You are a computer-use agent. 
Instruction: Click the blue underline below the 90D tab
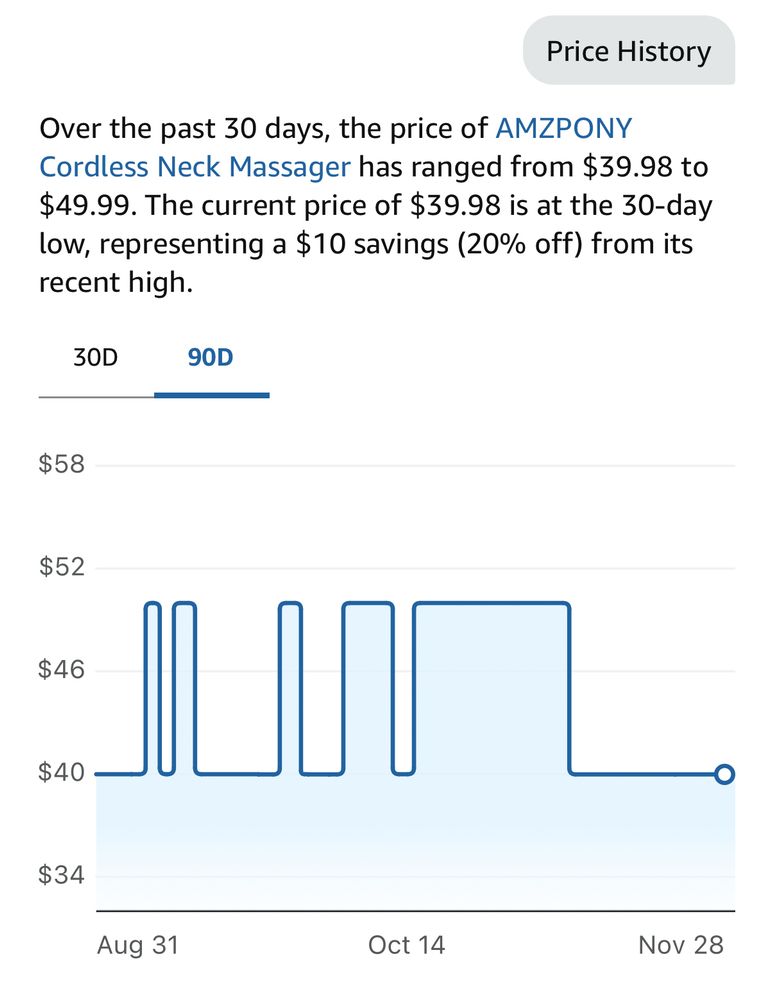pyautogui.click(x=211, y=395)
